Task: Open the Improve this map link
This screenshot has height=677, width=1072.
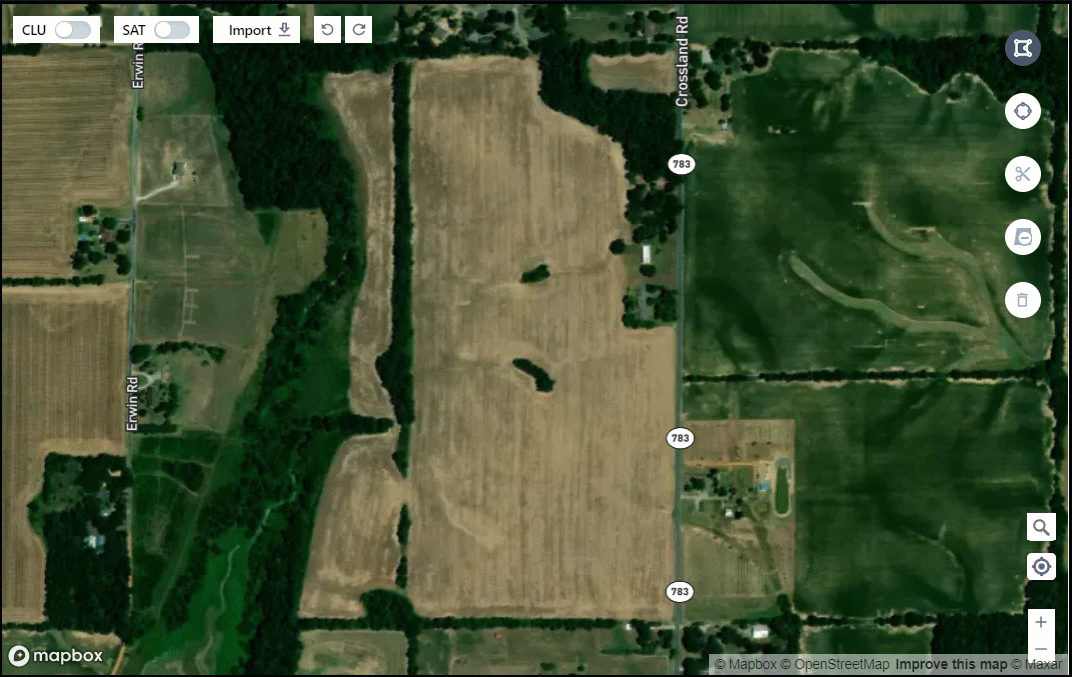Action: tap(950, 665)
